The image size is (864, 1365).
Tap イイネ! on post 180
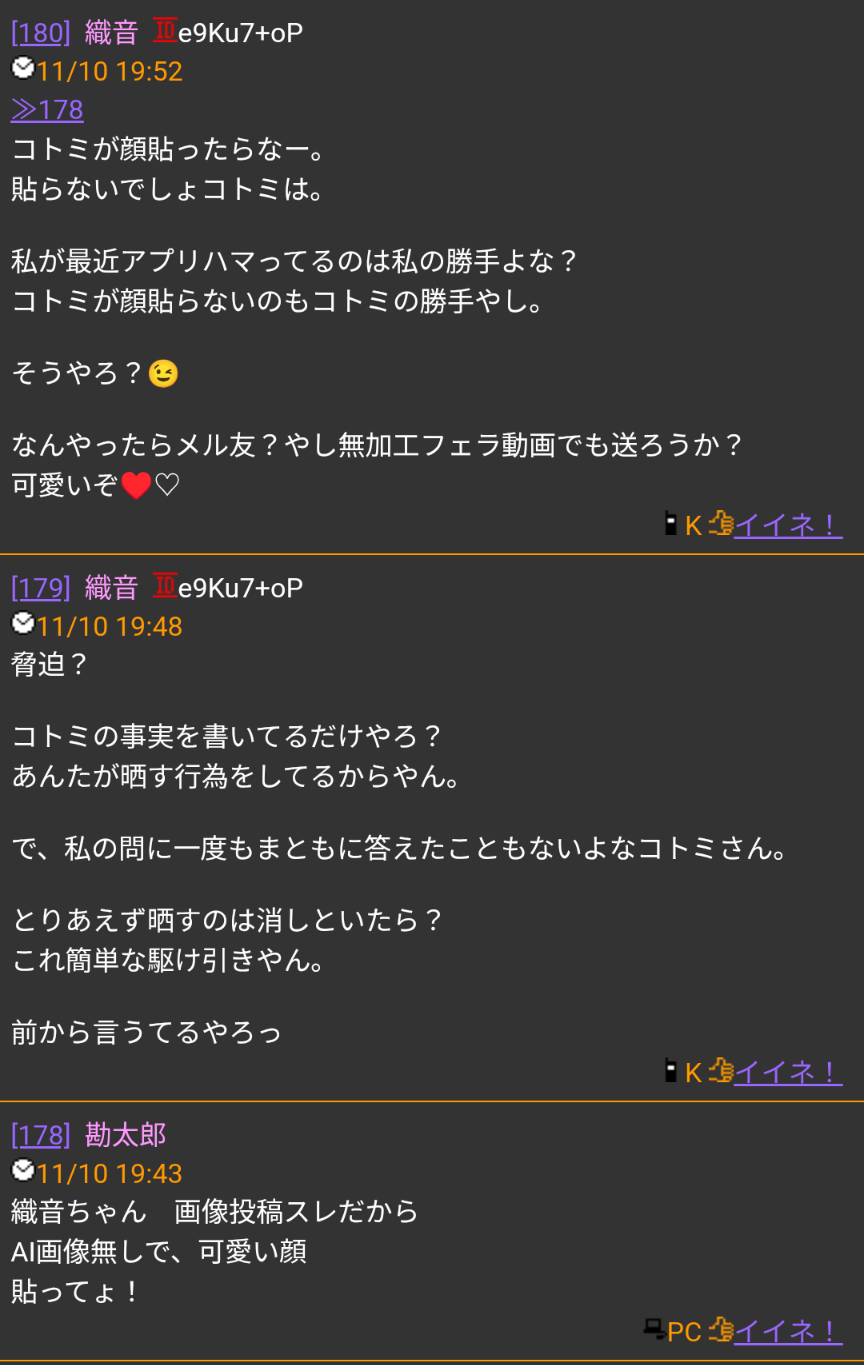(x=787, y=525)
